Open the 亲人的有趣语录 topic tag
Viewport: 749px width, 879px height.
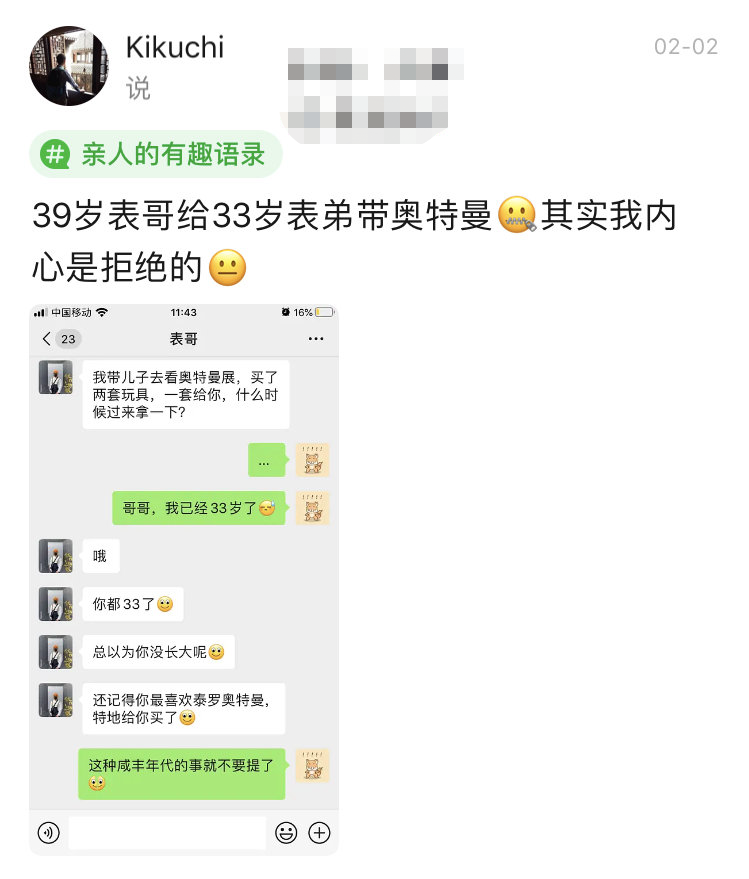[156, 154]
